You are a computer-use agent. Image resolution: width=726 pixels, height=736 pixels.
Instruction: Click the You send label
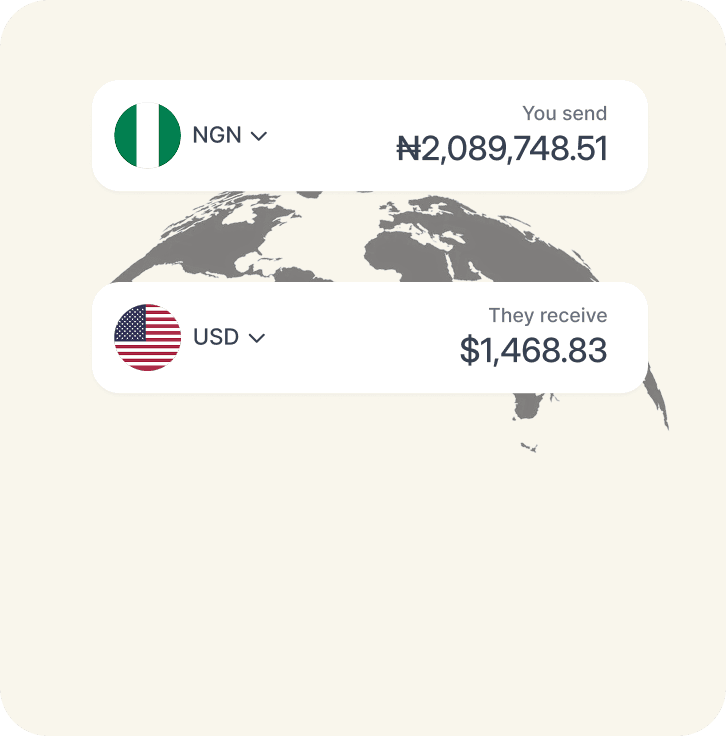click(565, 113)
